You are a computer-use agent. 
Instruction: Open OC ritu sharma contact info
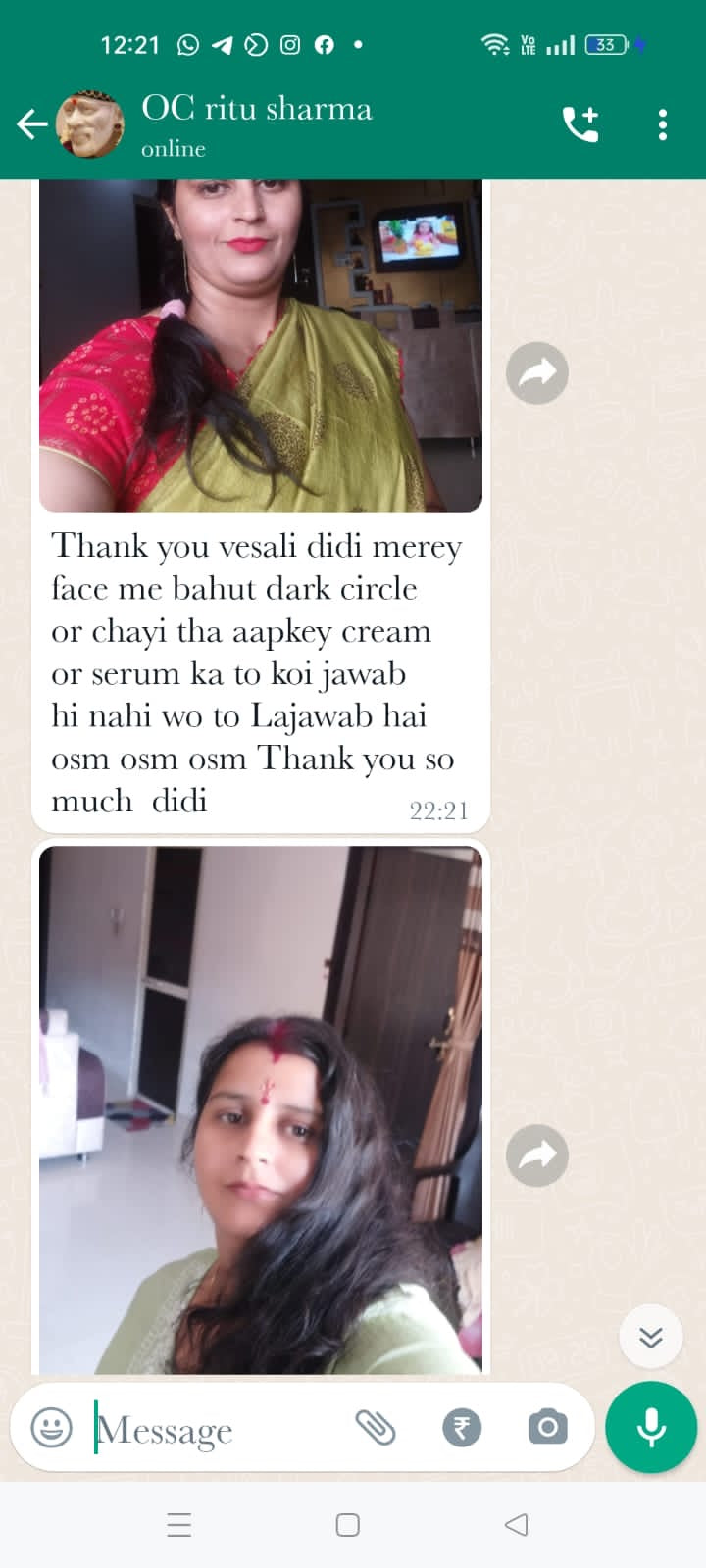[257, 122]
